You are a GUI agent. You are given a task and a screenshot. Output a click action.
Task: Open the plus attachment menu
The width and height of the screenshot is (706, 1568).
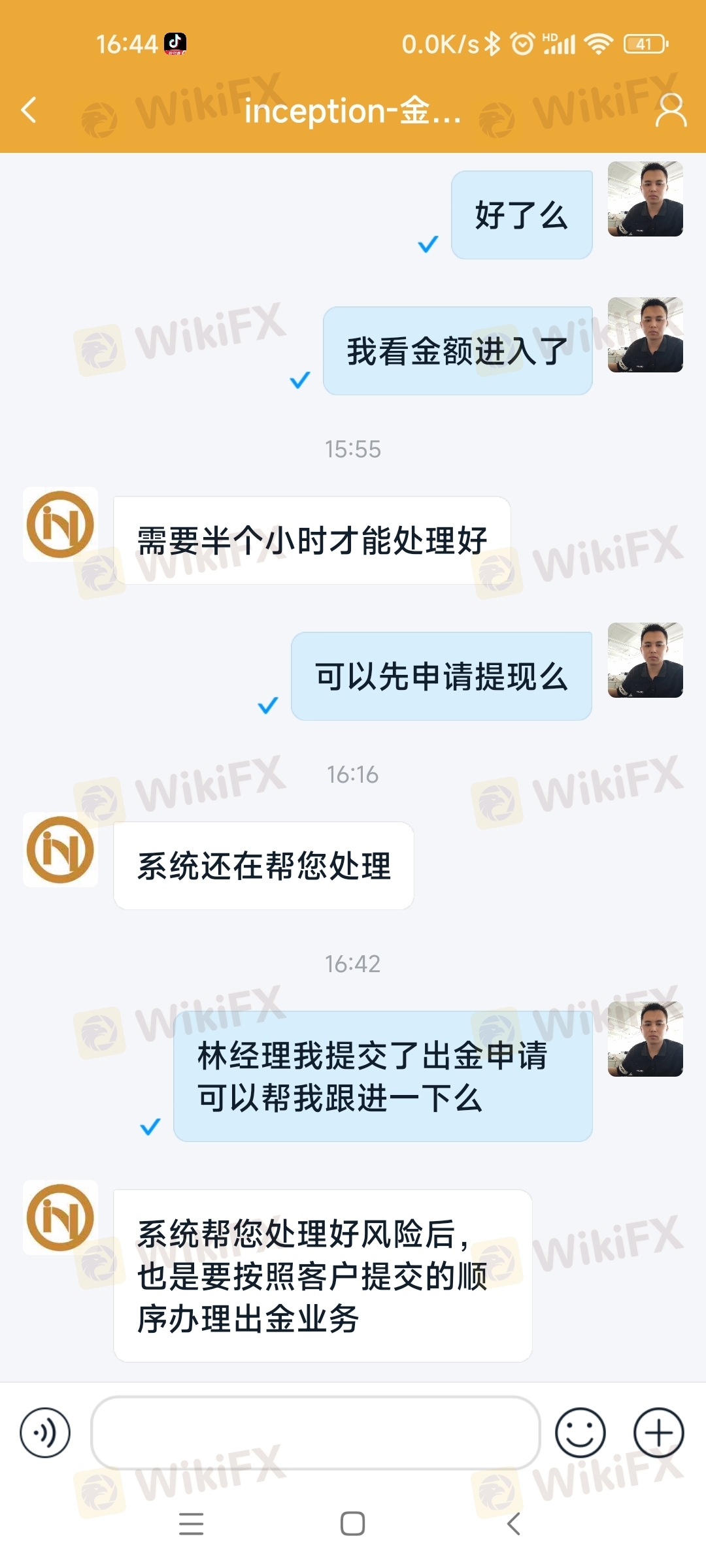click(659, 1433)
